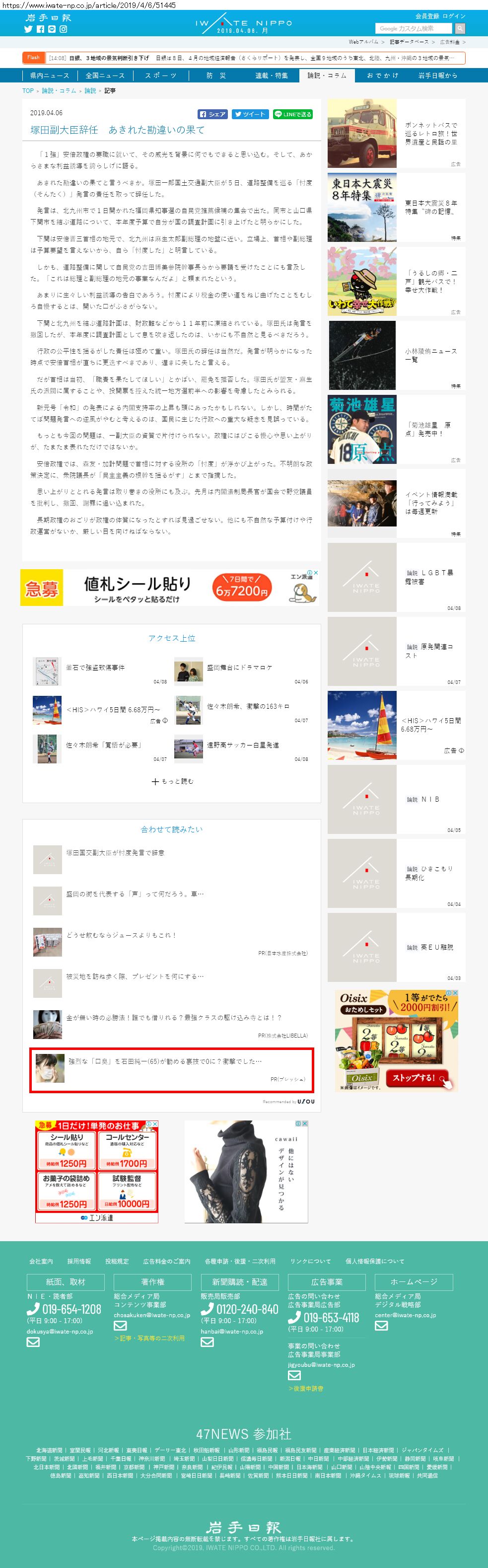
Task: Go to the おでかけ tab
Action: (x=382, y=75)
